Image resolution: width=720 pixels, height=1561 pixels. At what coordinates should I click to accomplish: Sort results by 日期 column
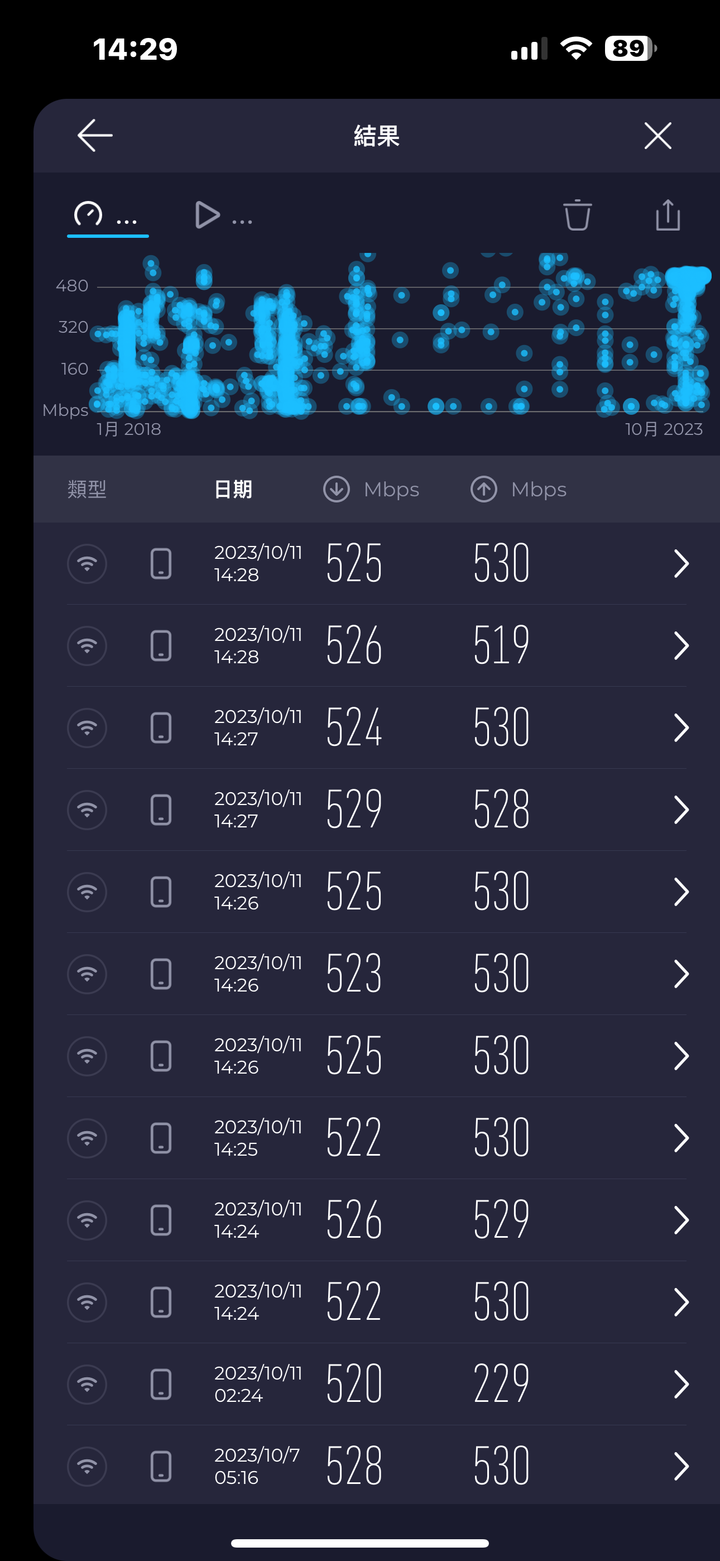233,489
